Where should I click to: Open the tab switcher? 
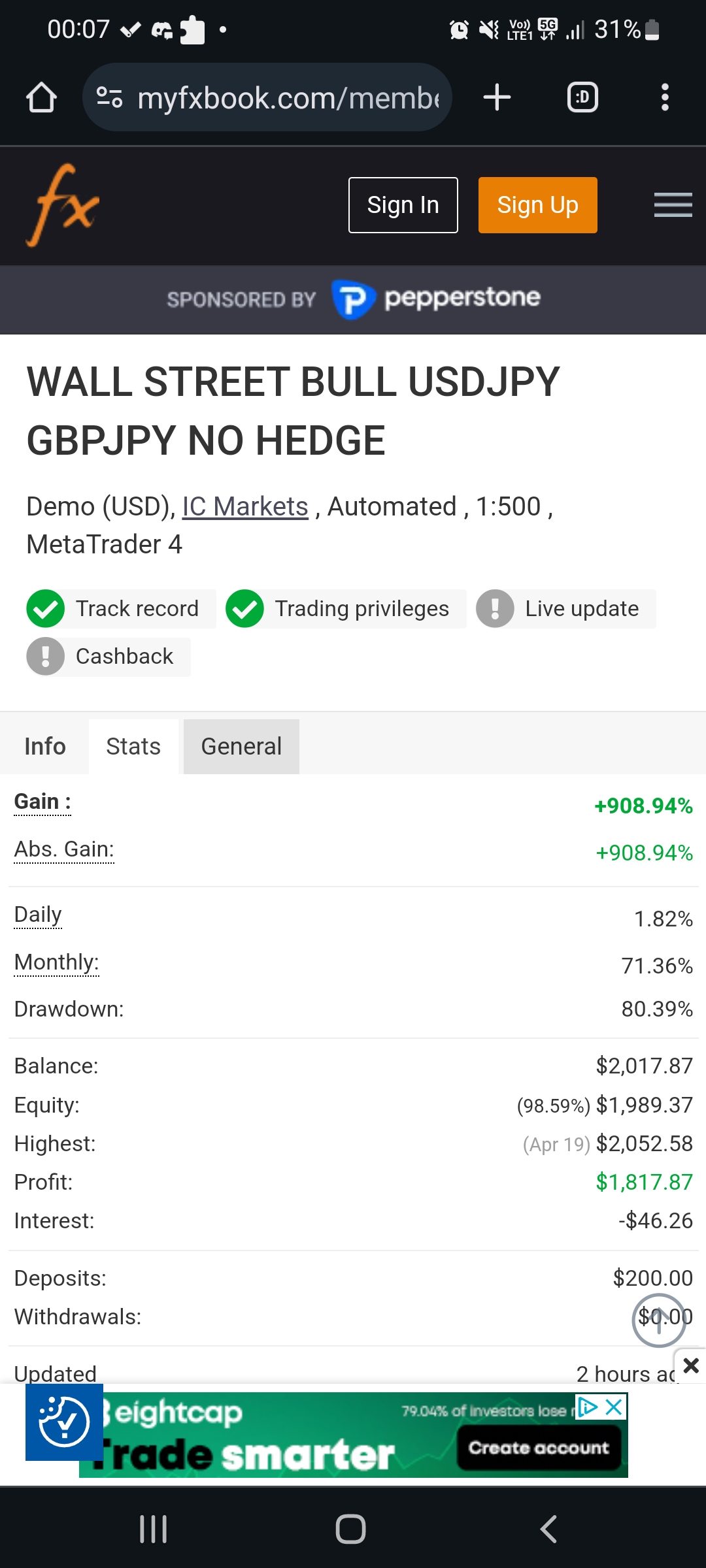582,98
